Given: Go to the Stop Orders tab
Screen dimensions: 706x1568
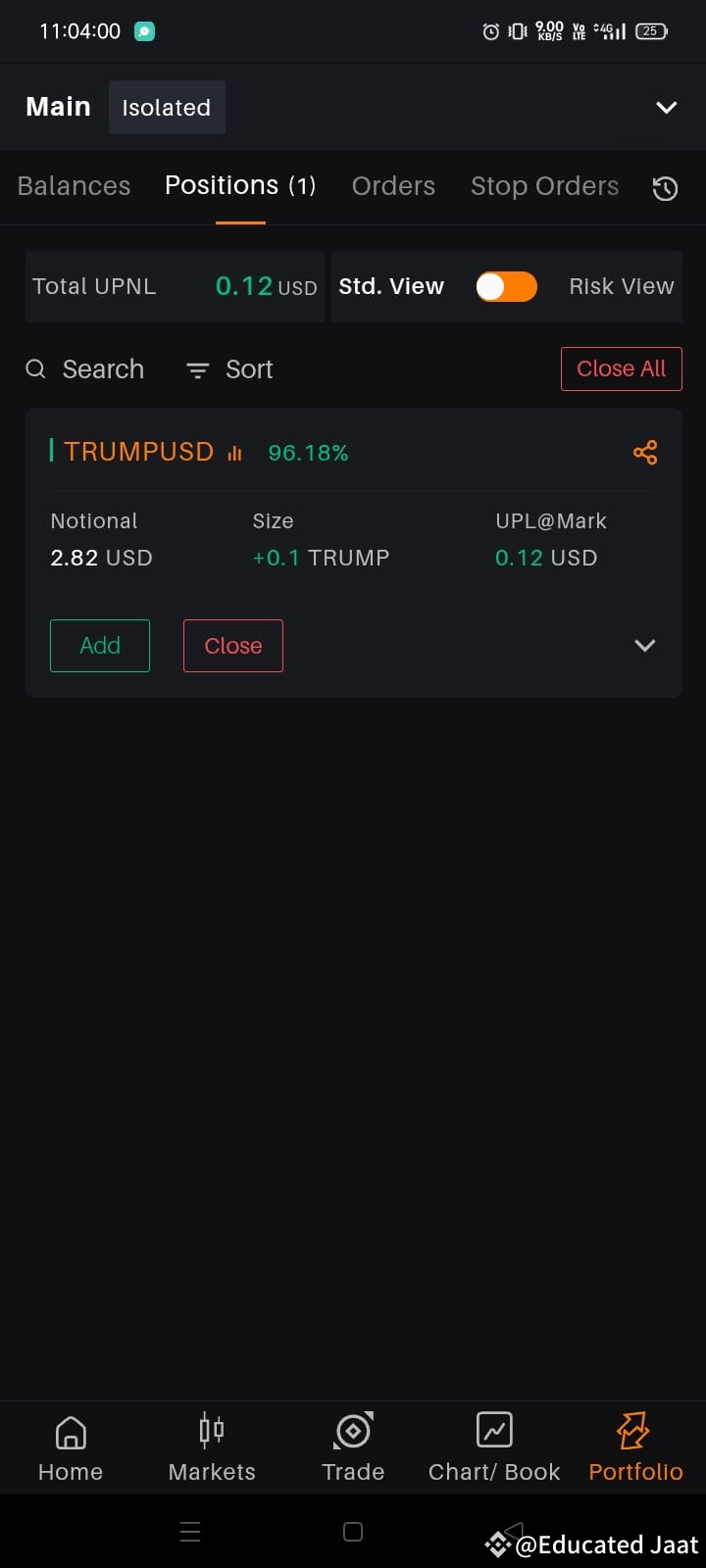Looking at the screenshot, I should point(544,186).
